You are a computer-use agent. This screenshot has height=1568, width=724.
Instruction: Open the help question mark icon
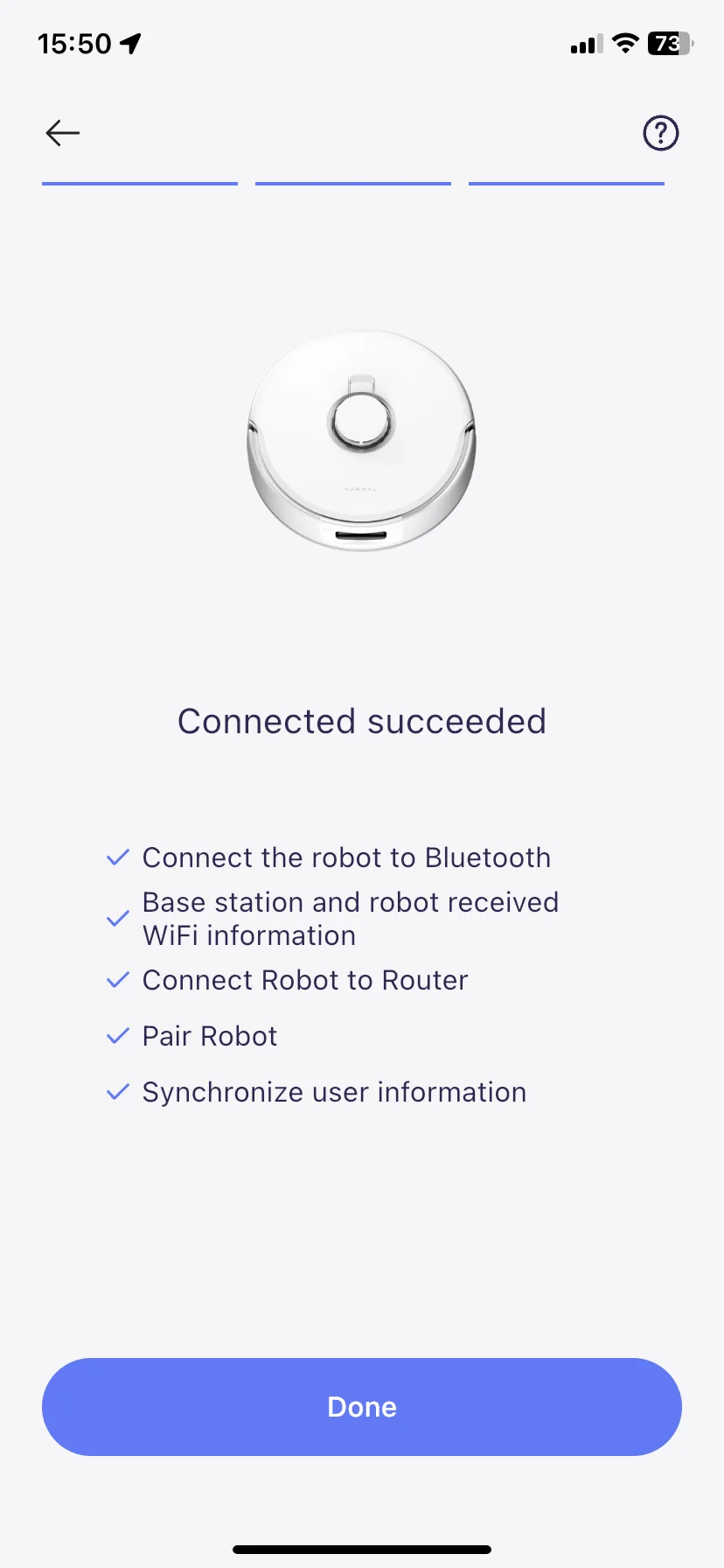[x=660, y=133]
